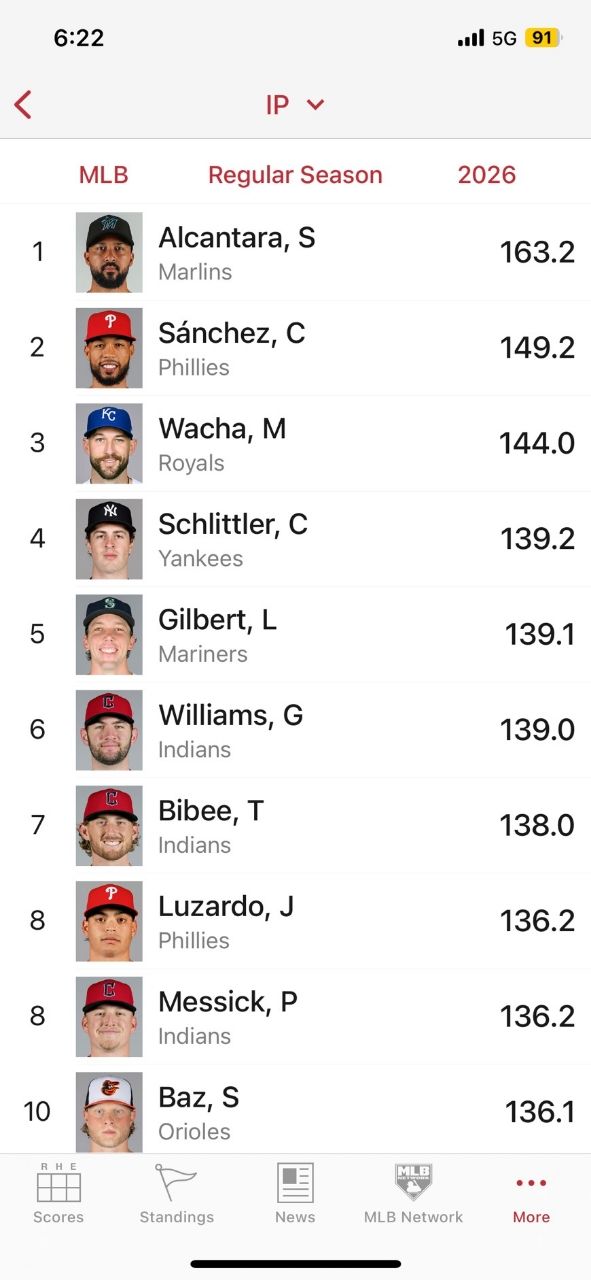The image size is (591, 1280).
Task: View Bibee, T player details
Action: pyautogui.click(x=295, y=825)
